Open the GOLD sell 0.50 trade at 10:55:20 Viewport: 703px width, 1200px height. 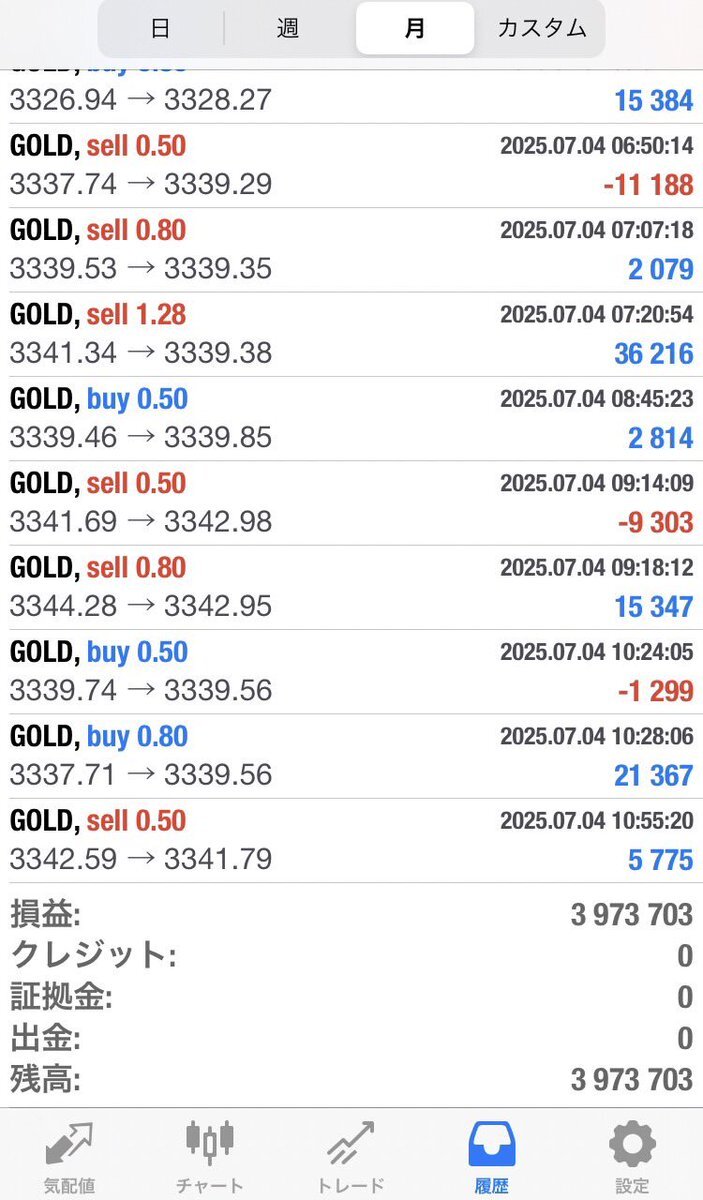(x=351, y=840)
